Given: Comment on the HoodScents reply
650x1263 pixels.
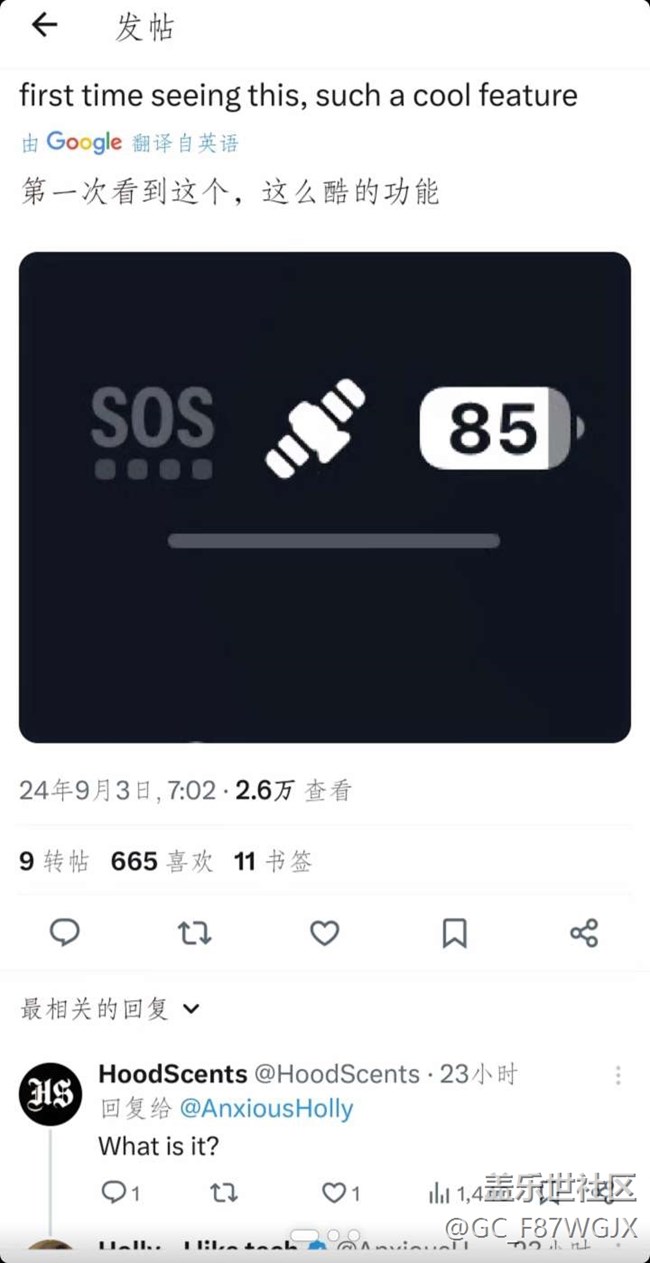Looking at the screenshot, I should pyautogui.click(x=121, y=1192).
